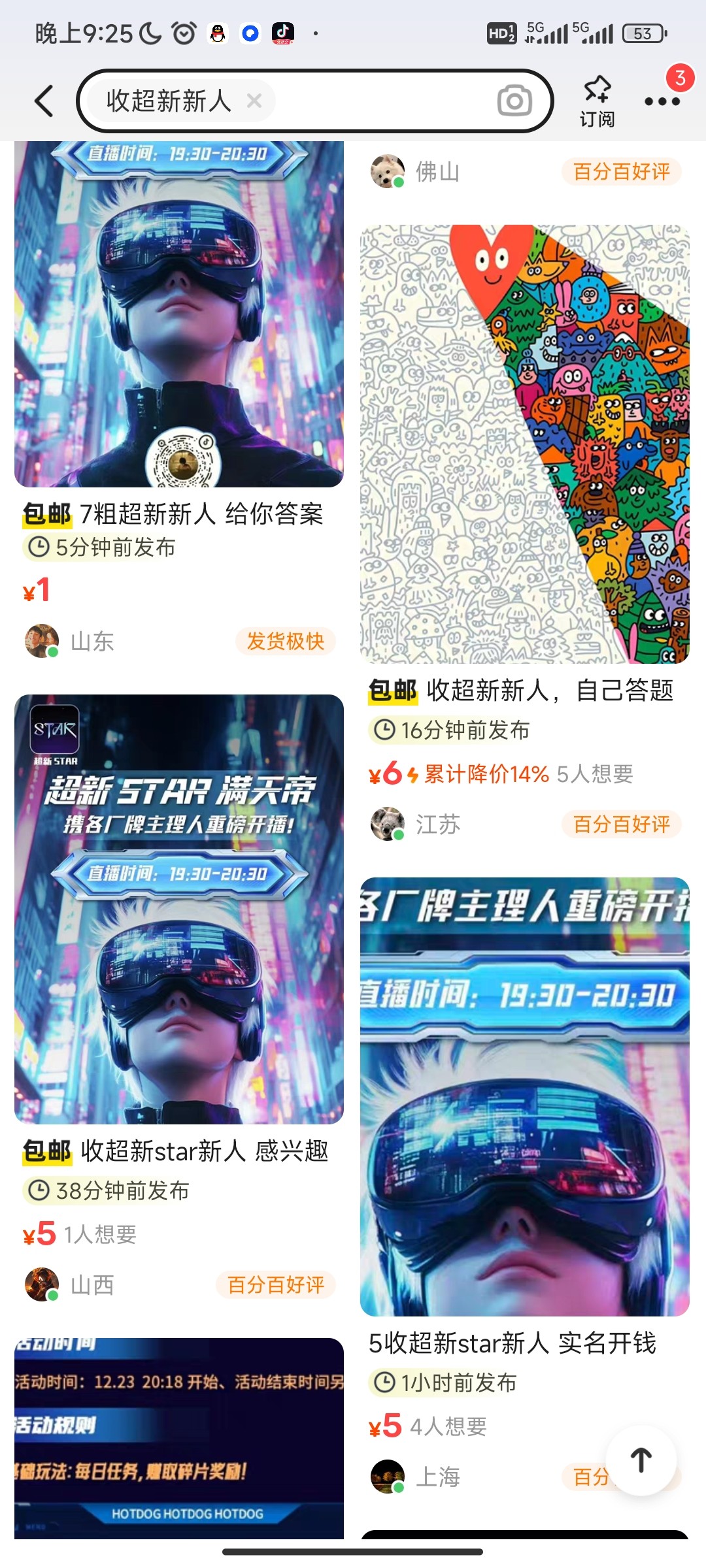View the 江苏 seller's avatar profile
Screen dimensions: 706x1568
pos(388,824)
